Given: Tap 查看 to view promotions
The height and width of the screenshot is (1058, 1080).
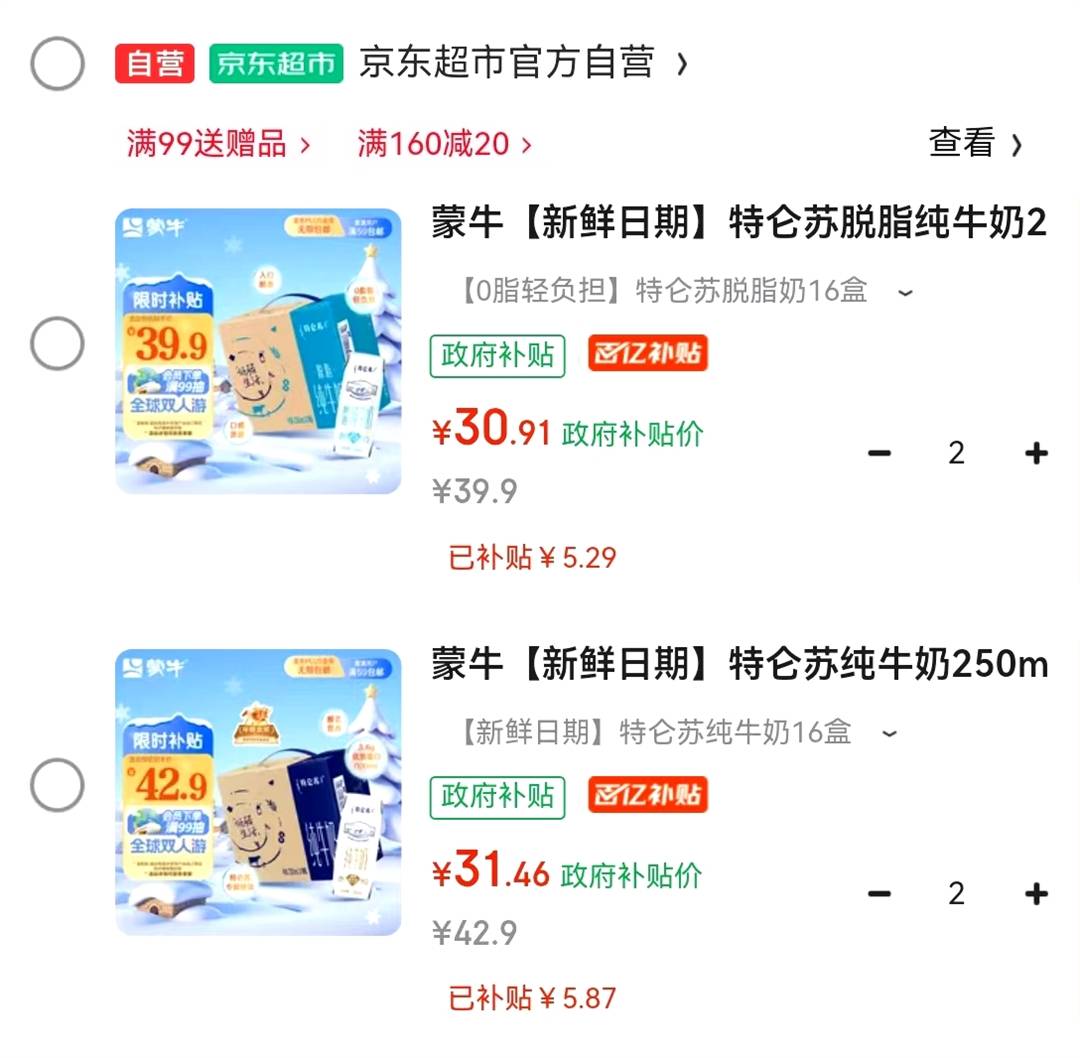Looking at the screenshot, I should click(x=975, y=144).
